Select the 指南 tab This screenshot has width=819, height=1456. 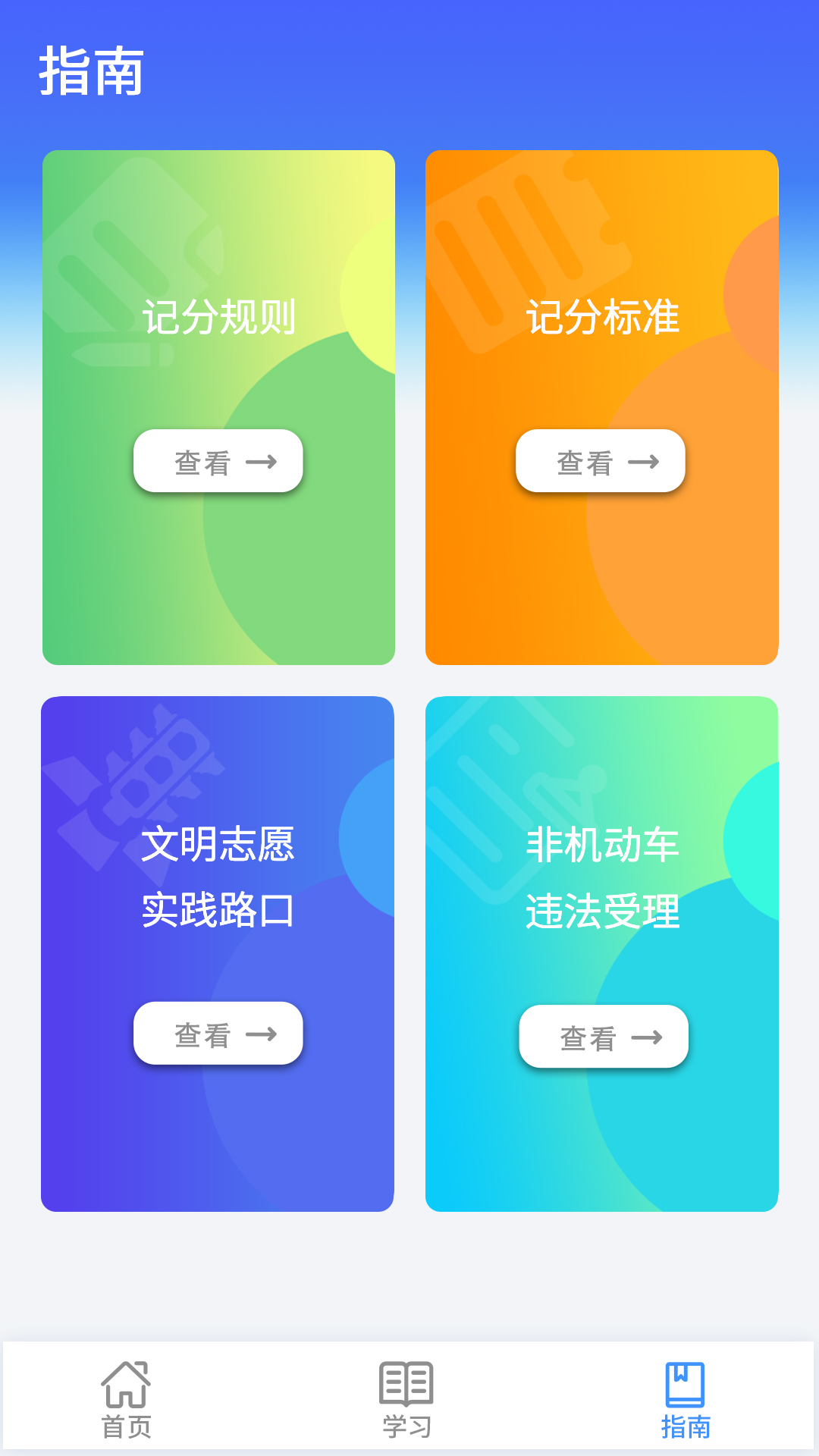686,1399
